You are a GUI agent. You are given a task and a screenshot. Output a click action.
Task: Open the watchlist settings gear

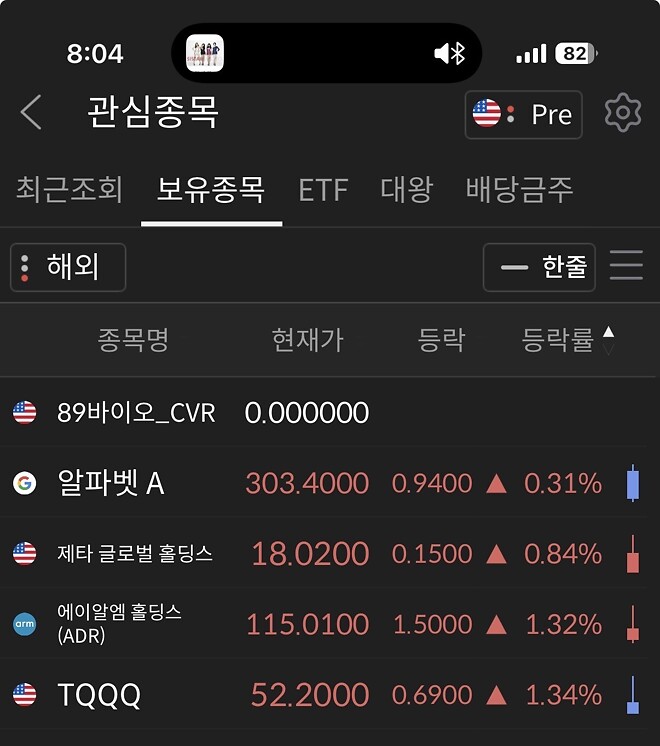click(x=622, y=113)
